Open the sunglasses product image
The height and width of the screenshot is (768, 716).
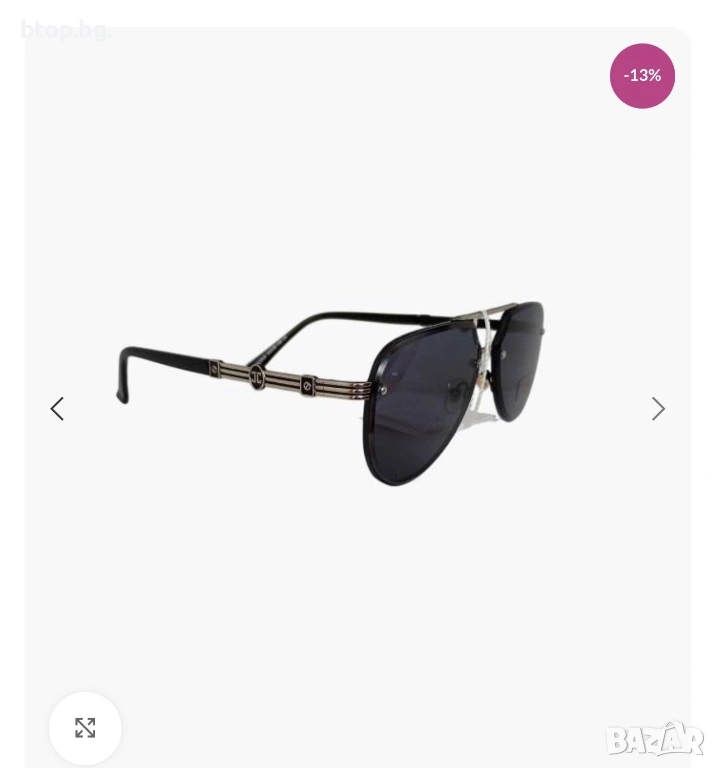pos(340,395)
